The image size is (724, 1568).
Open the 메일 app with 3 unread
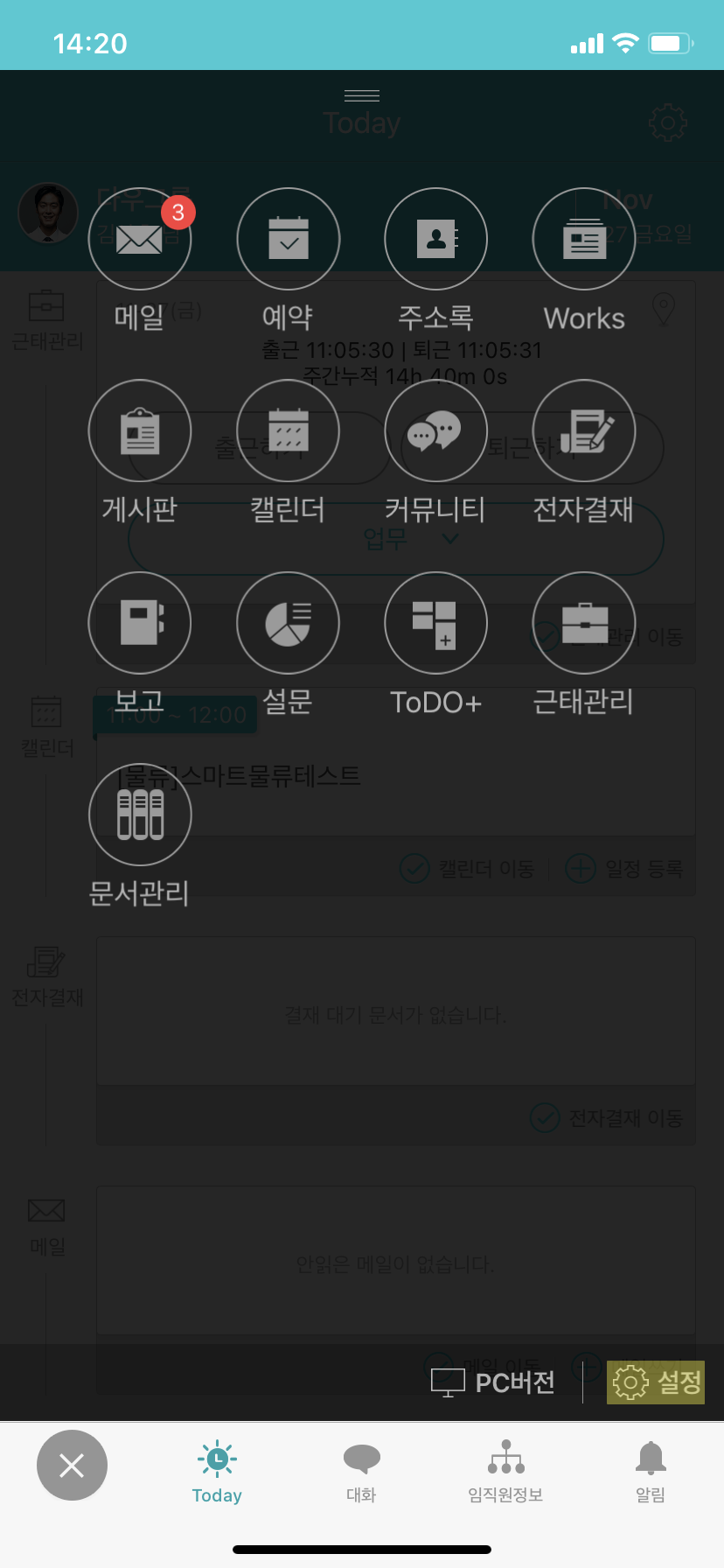tap(140, 239)
